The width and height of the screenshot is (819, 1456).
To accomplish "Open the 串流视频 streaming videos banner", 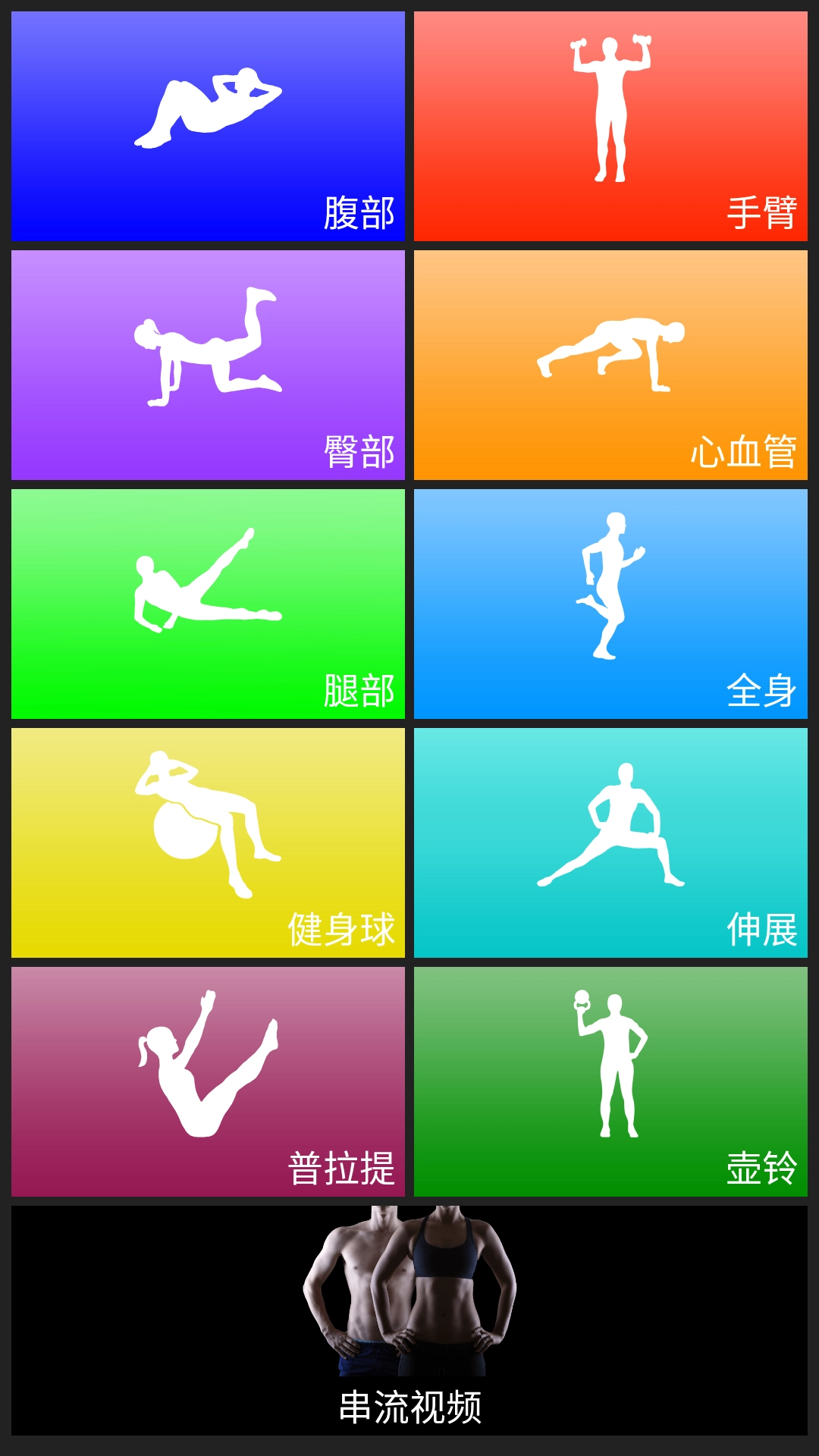I will pyautogui.click(x=409, y=1319).
